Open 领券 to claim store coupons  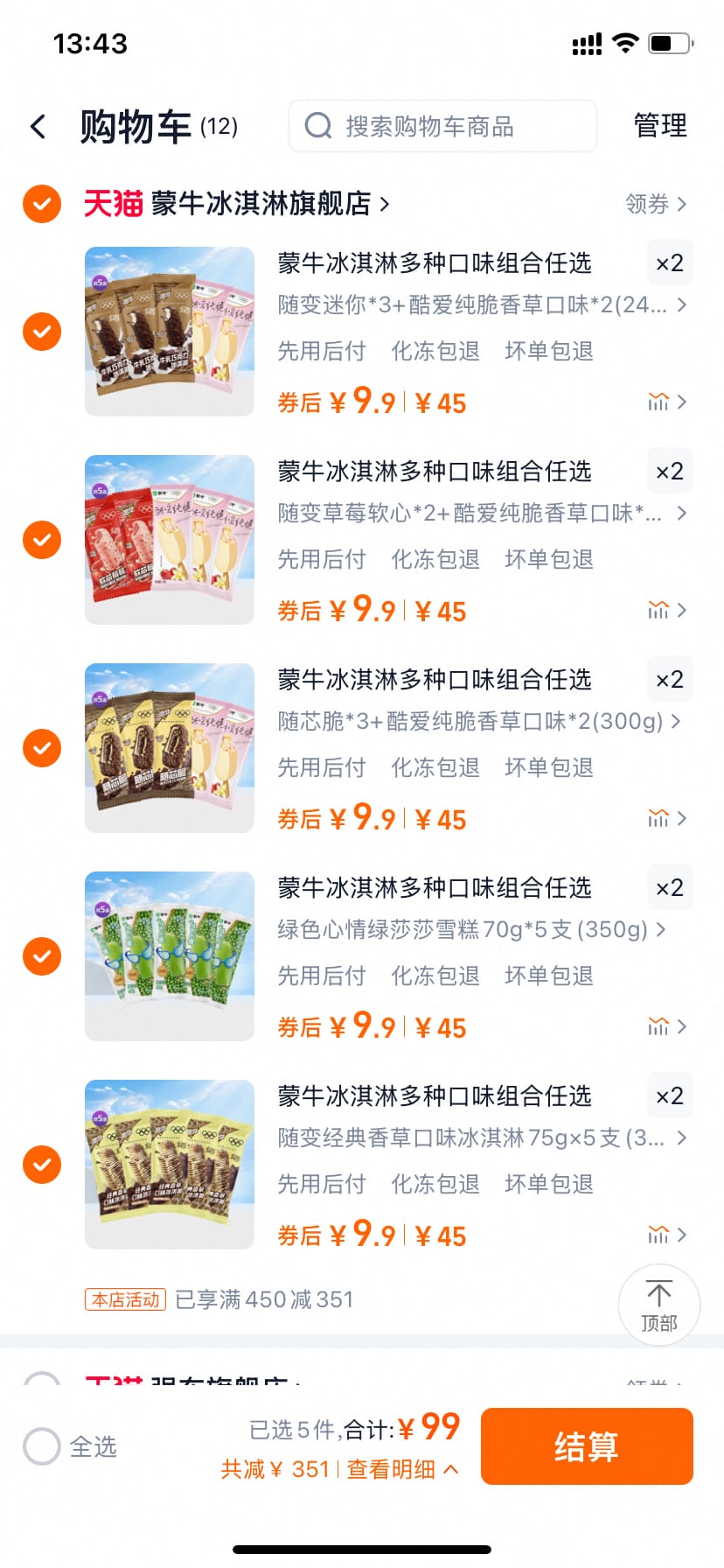click(656, 204)
